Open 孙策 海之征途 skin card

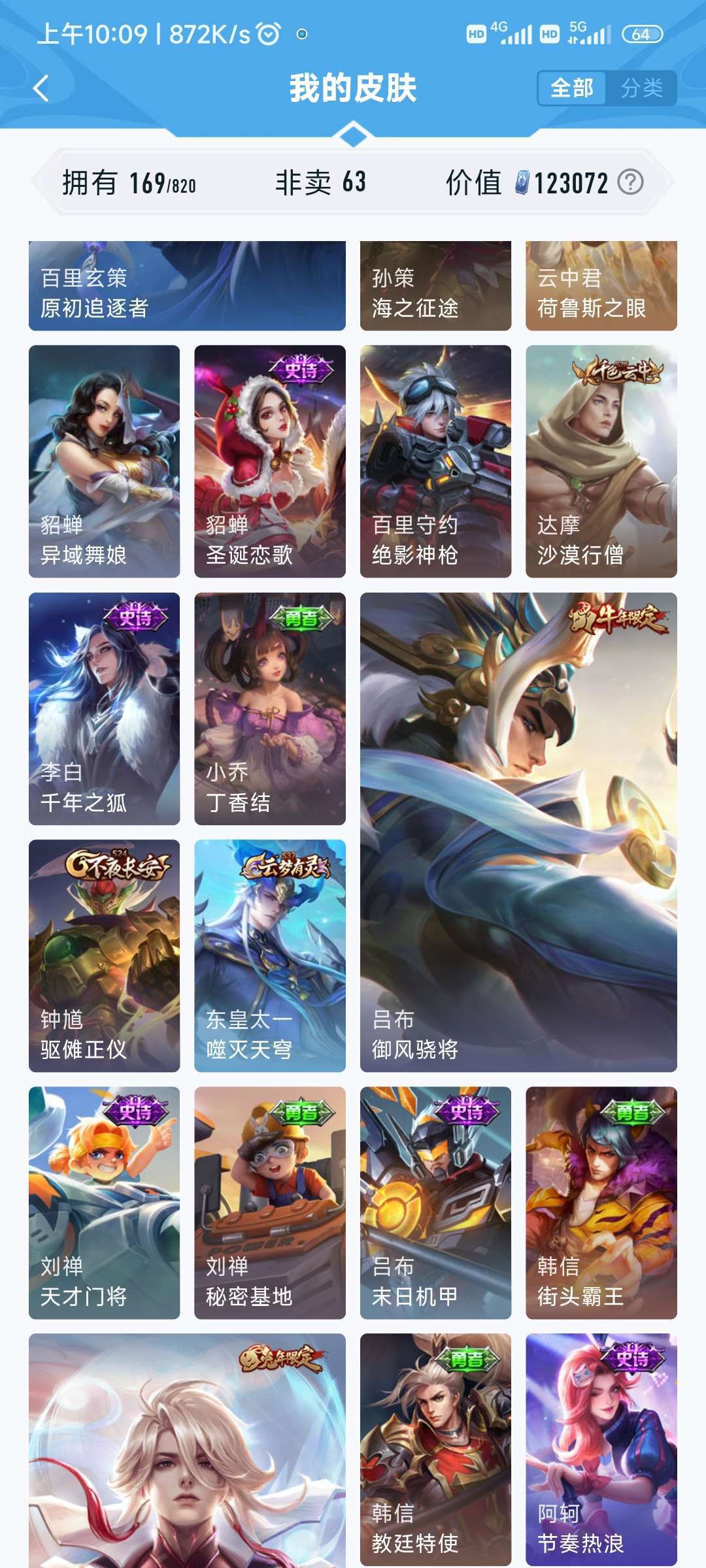[435, 286]
